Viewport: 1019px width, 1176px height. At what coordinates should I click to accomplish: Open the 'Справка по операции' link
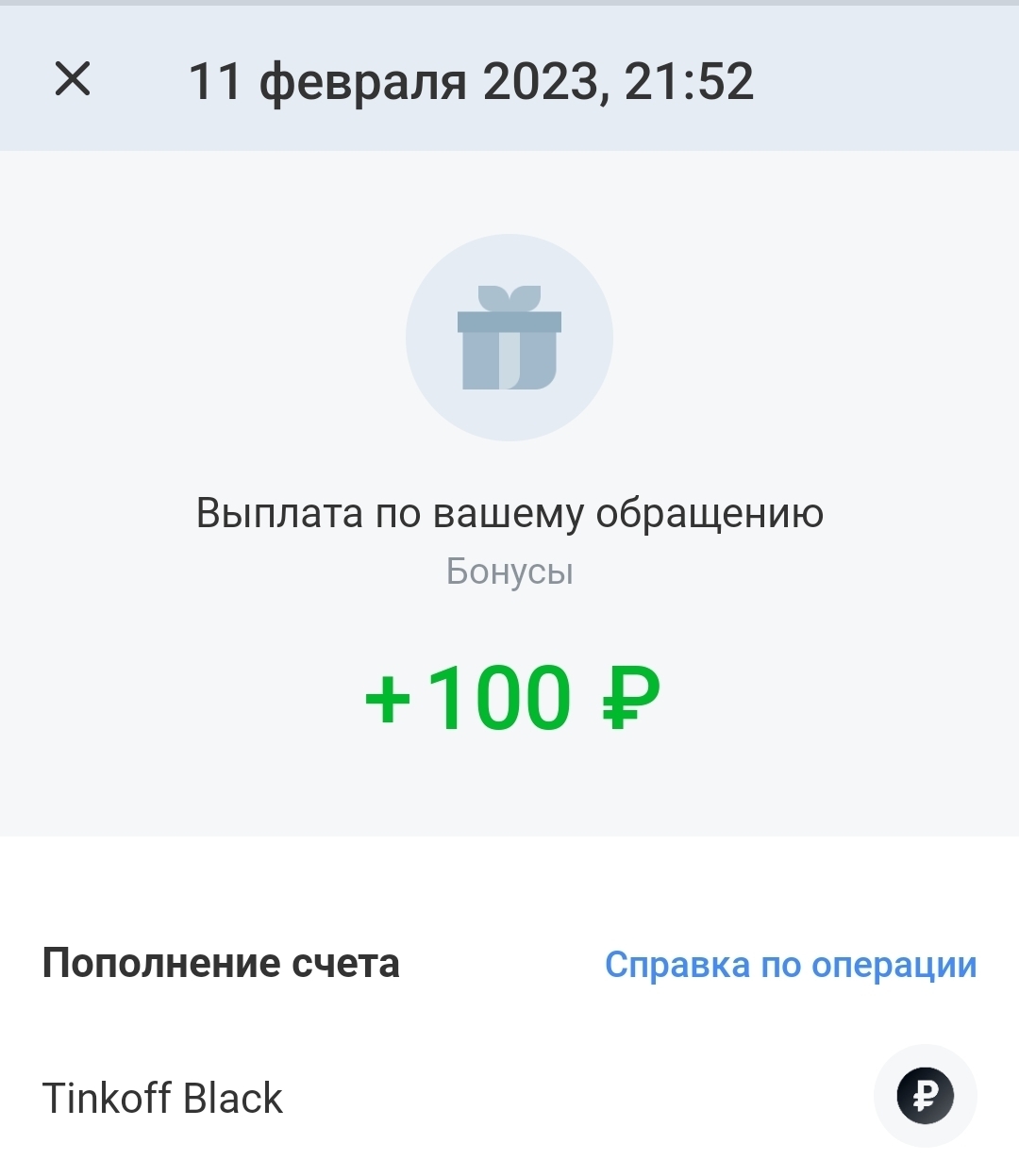pyautogui.click(x=790, y=965)
